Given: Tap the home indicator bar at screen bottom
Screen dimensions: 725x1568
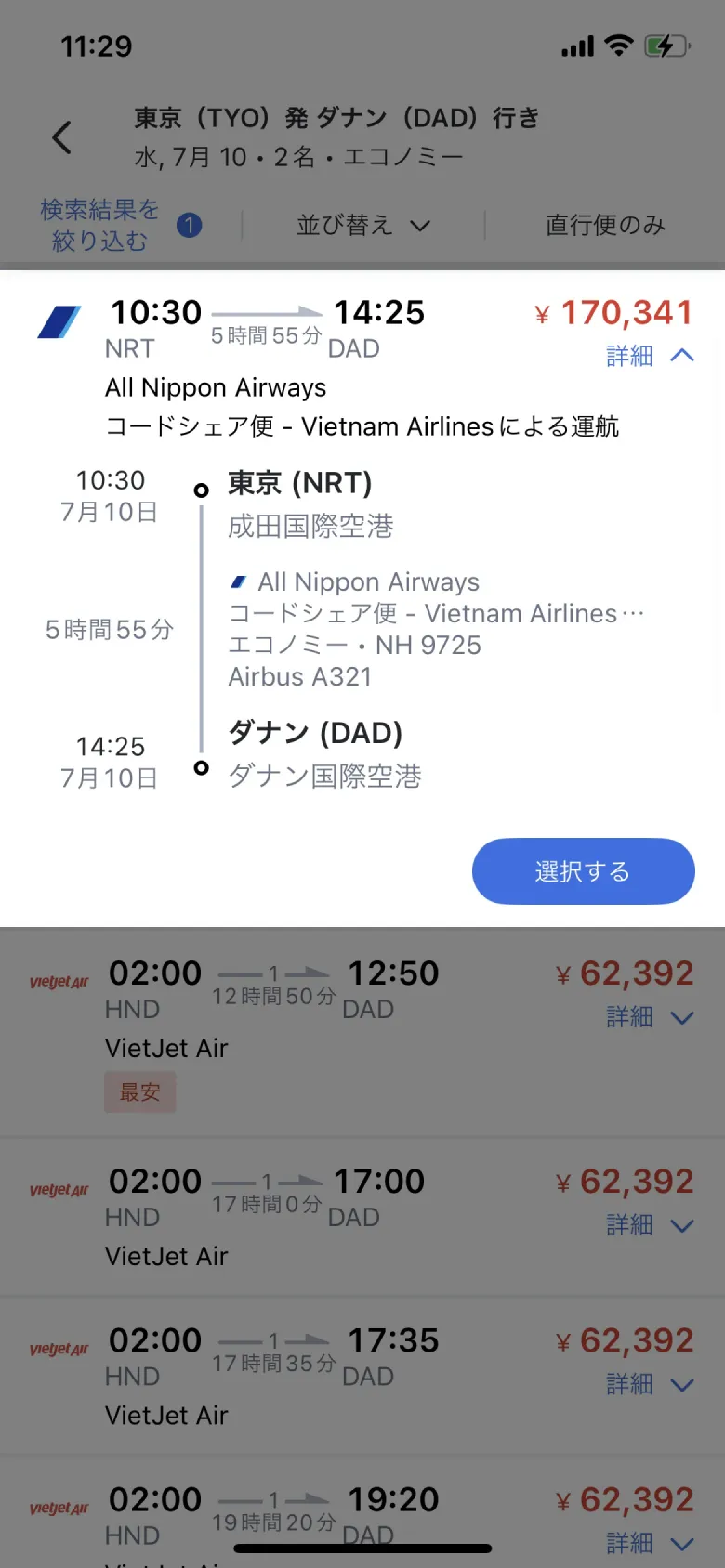Looking at the screenshot, I should (362, 1548).
